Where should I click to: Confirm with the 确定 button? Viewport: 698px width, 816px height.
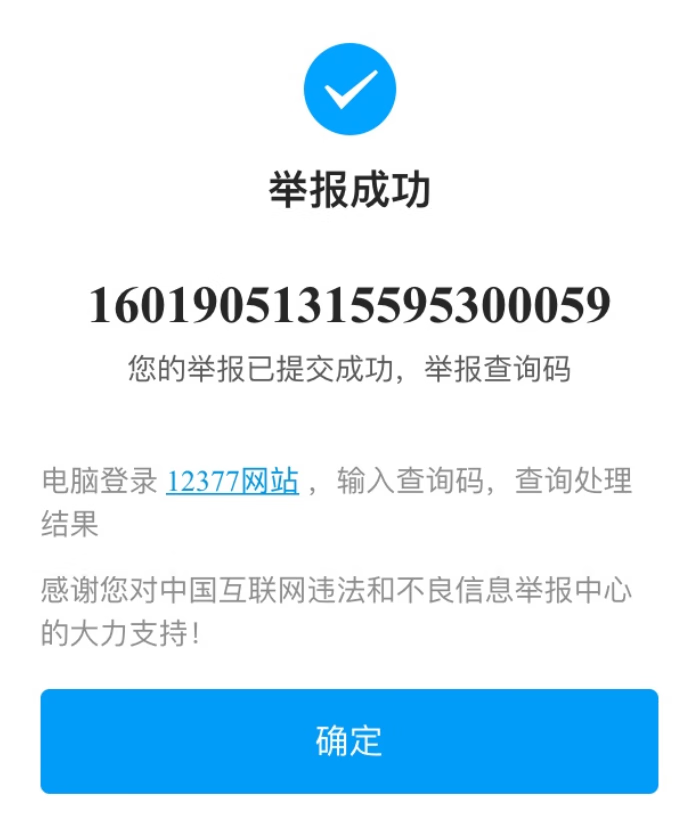pyautogui.click(x=349, y=741)
